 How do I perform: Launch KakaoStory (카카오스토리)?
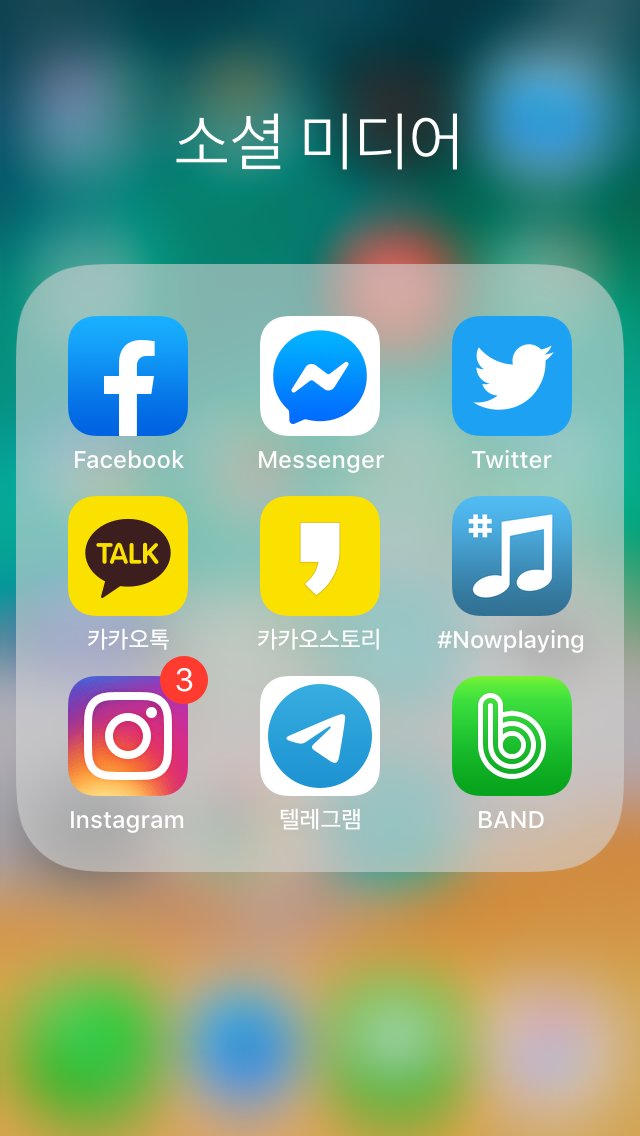[x=320, y=556]
